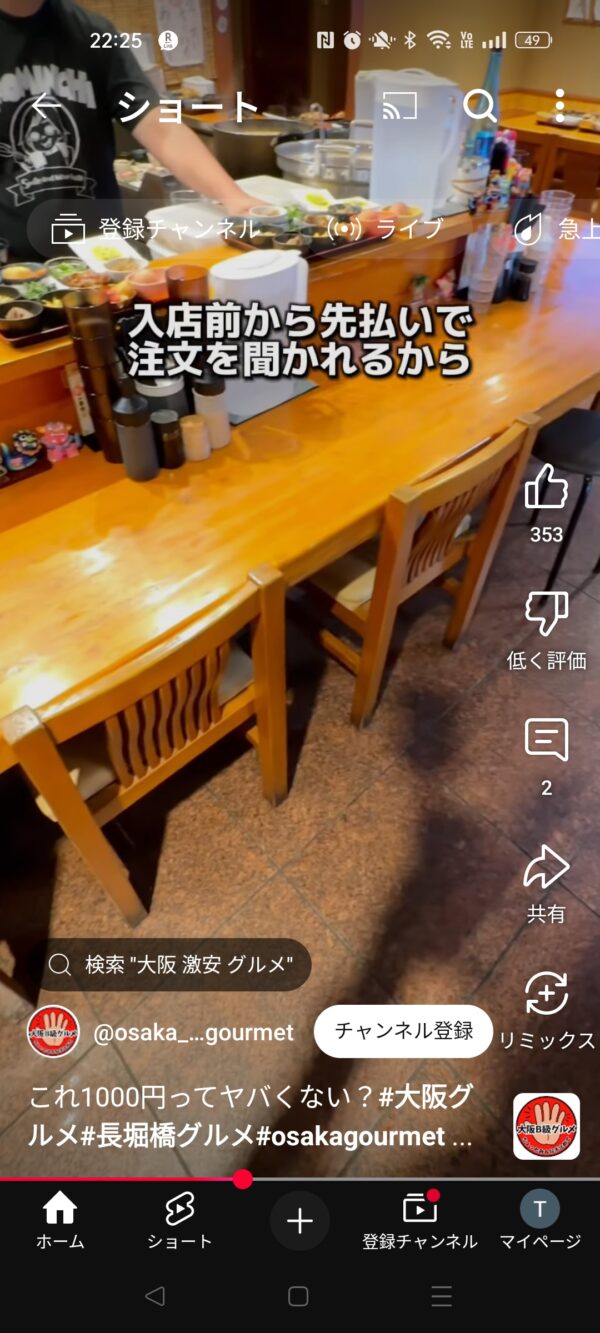Open the マイページ tab
This screenshot has width=600, height=1333.
click(x=540, y=1221)
